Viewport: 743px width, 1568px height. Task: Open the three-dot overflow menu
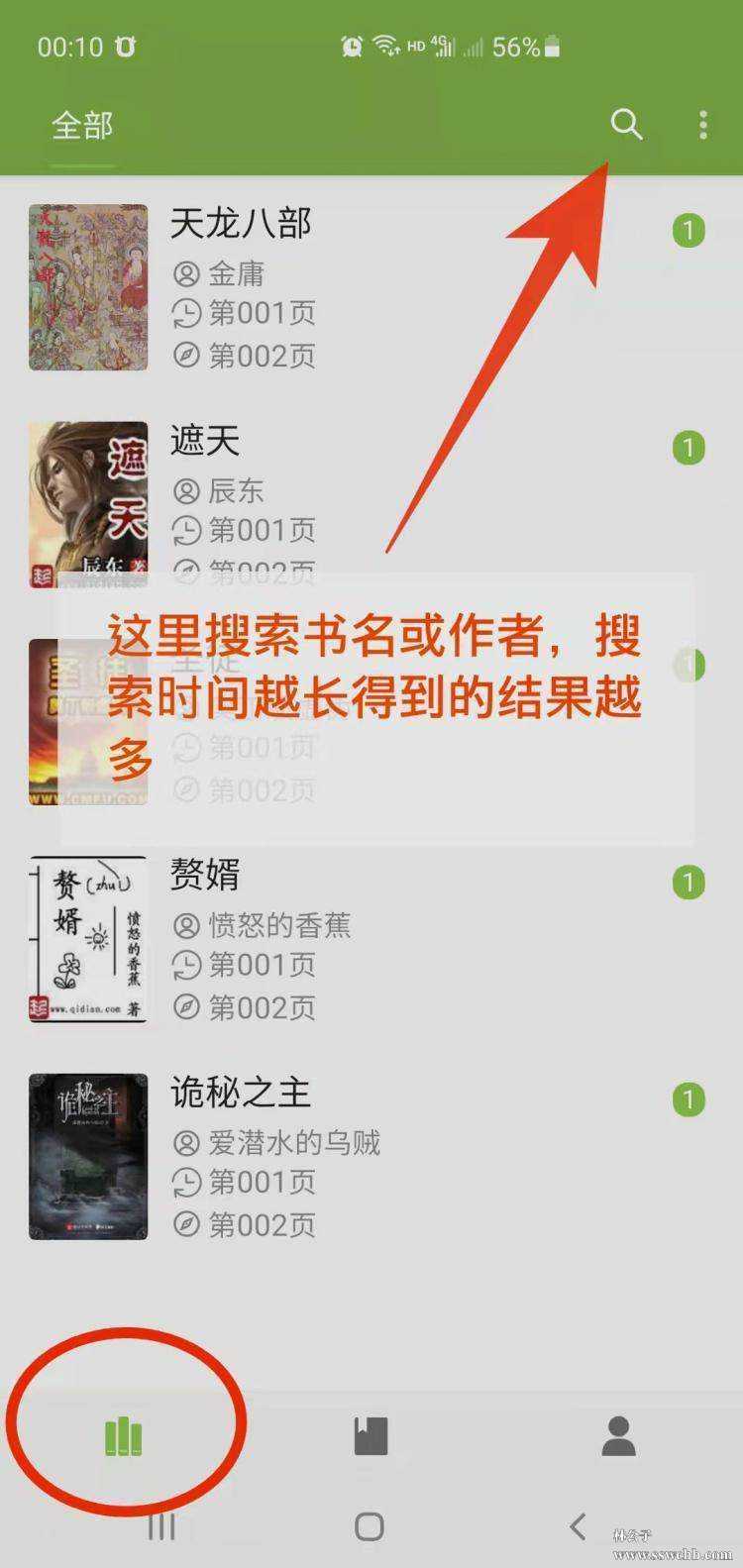coord(702,125)
